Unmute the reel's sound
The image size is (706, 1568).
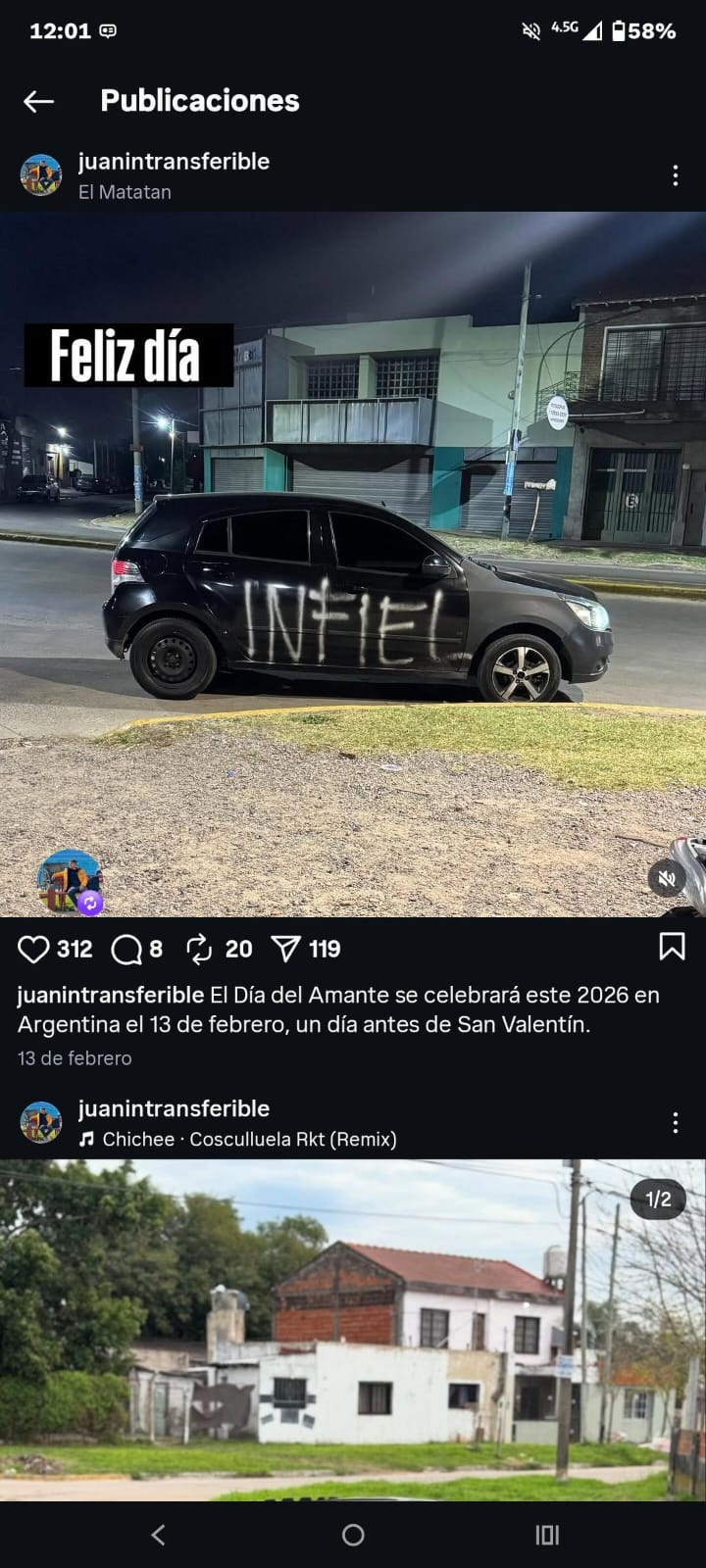pyautogui.click(x=667, y=878)
